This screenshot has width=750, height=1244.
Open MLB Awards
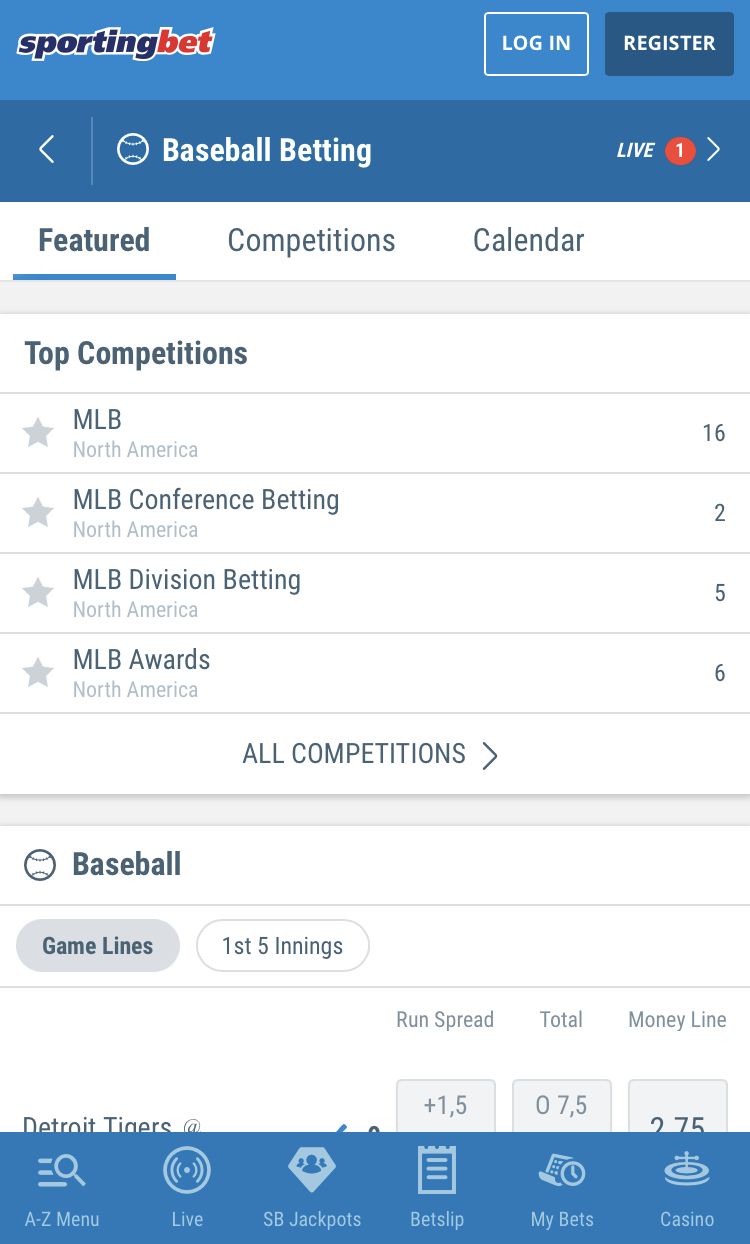click(375, 673)
